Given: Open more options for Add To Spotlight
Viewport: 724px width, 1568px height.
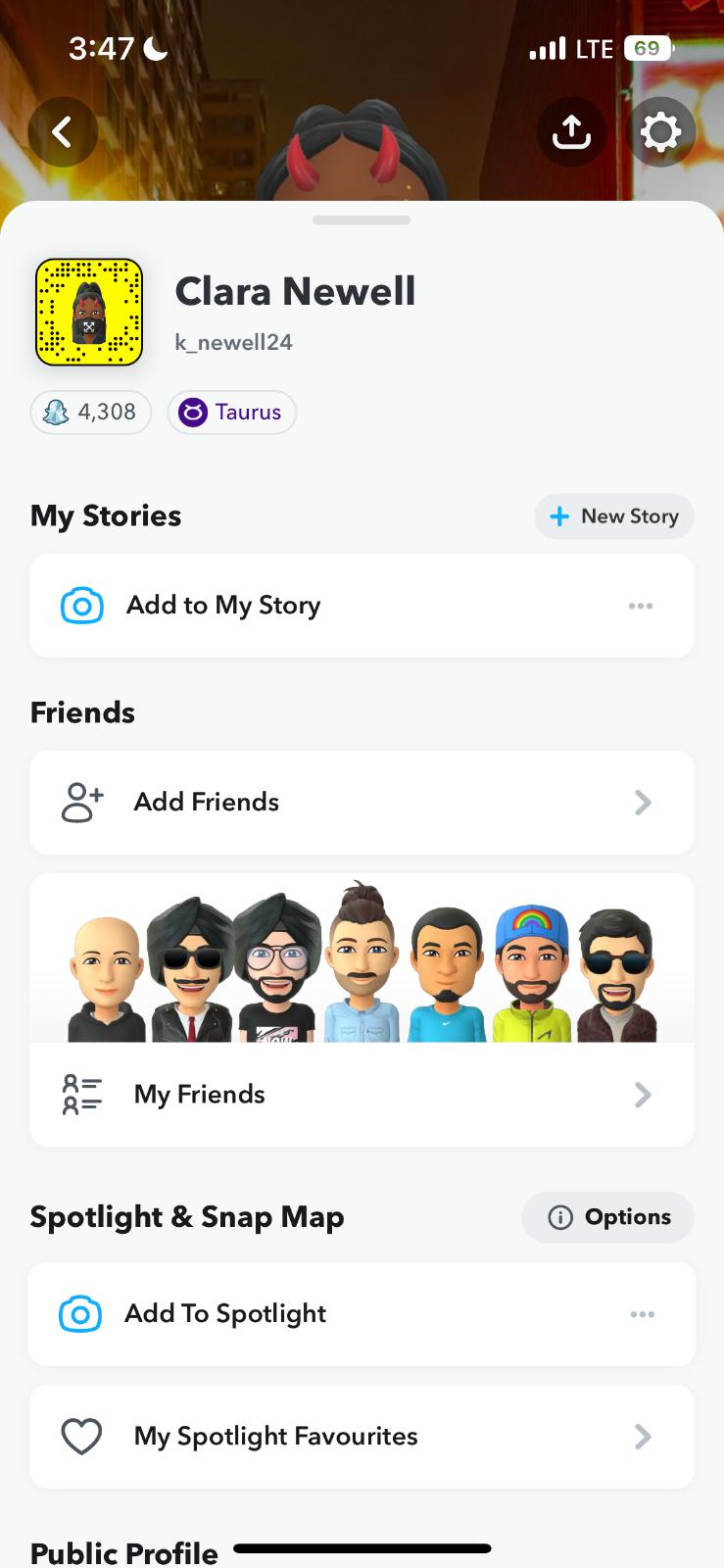Looking at the screenshot, I should [x=642, y=1314].
